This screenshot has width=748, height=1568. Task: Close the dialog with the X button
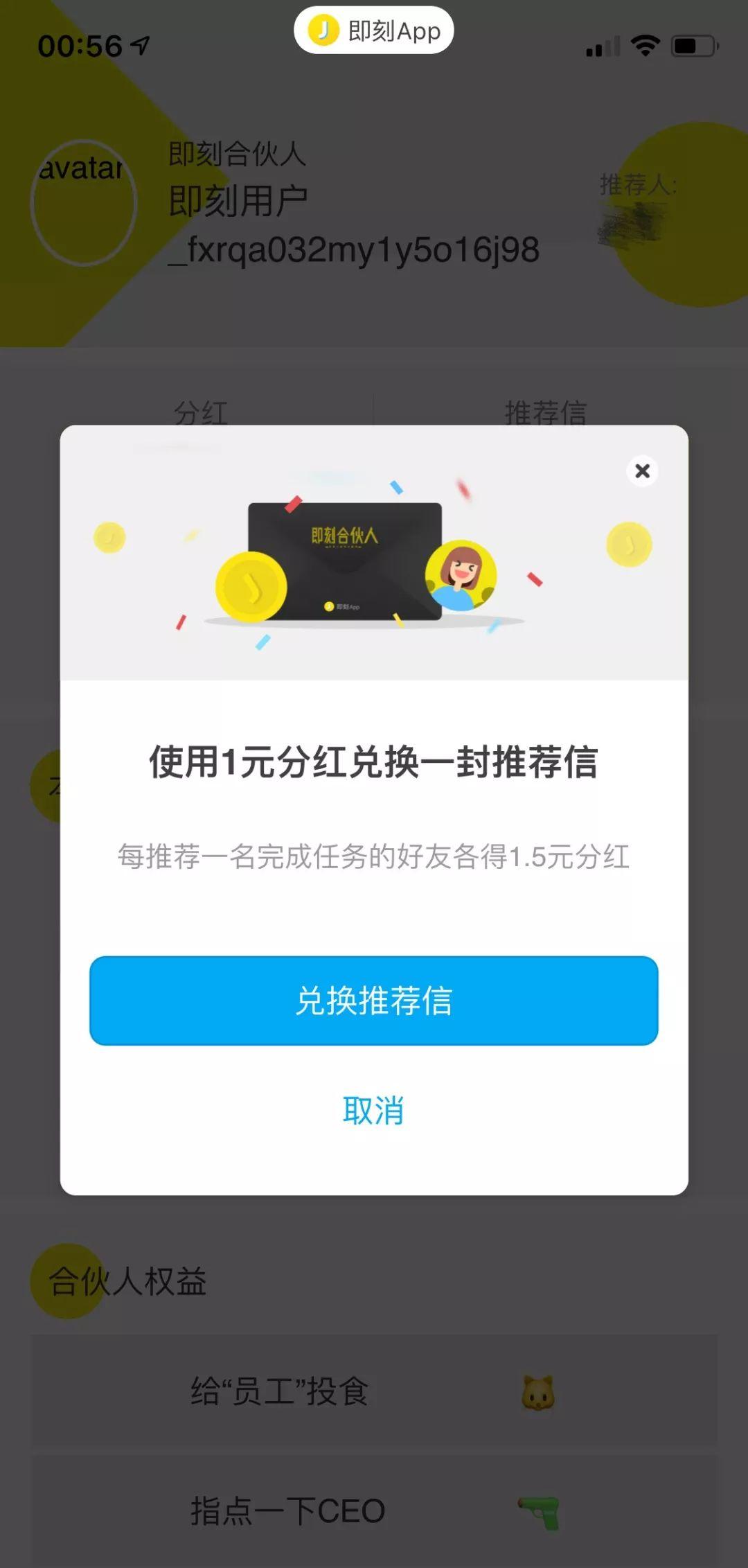pos(642,471)
